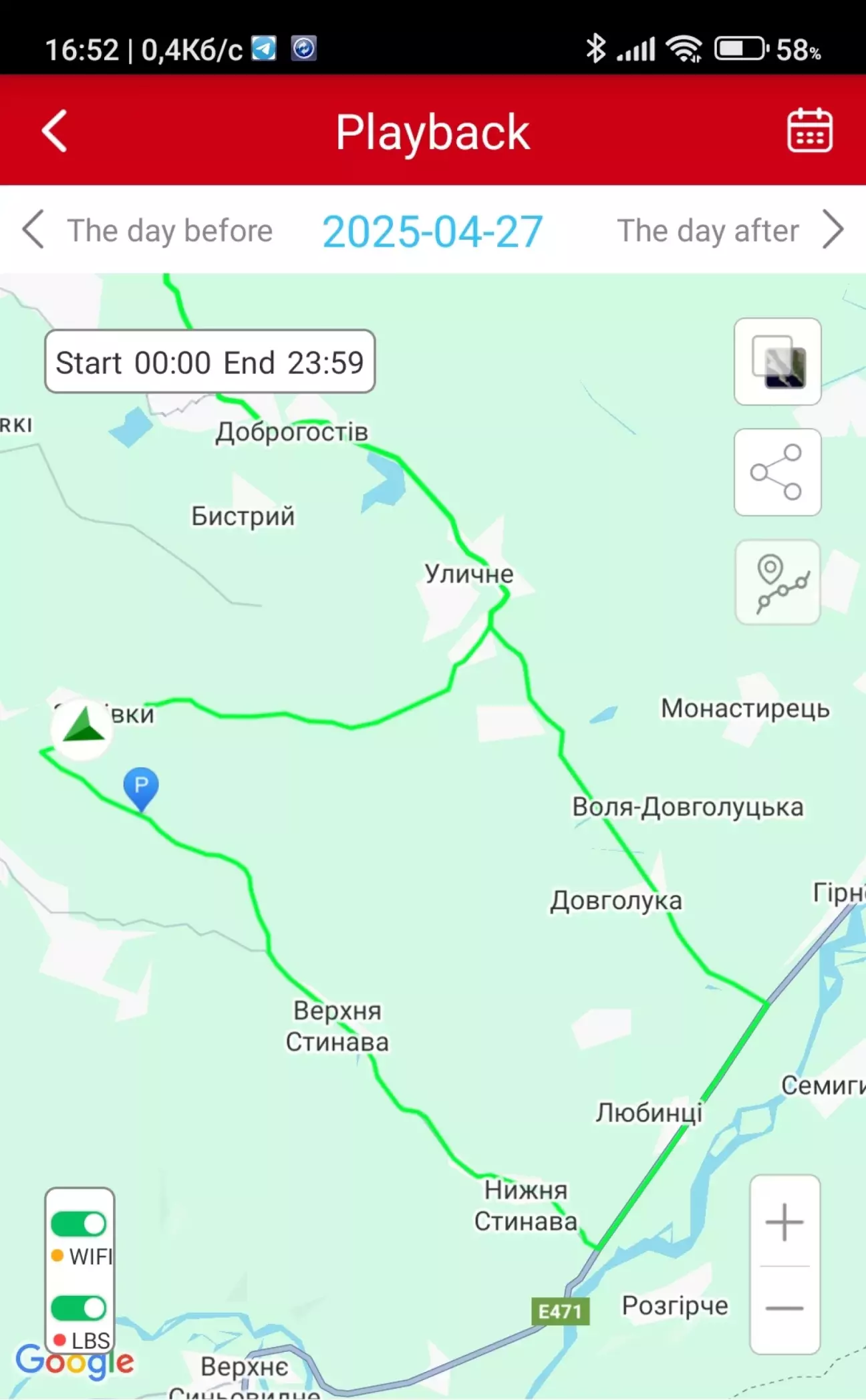Go to the day before
Viewport: 866px width, 1400px height.
[148, 230]
